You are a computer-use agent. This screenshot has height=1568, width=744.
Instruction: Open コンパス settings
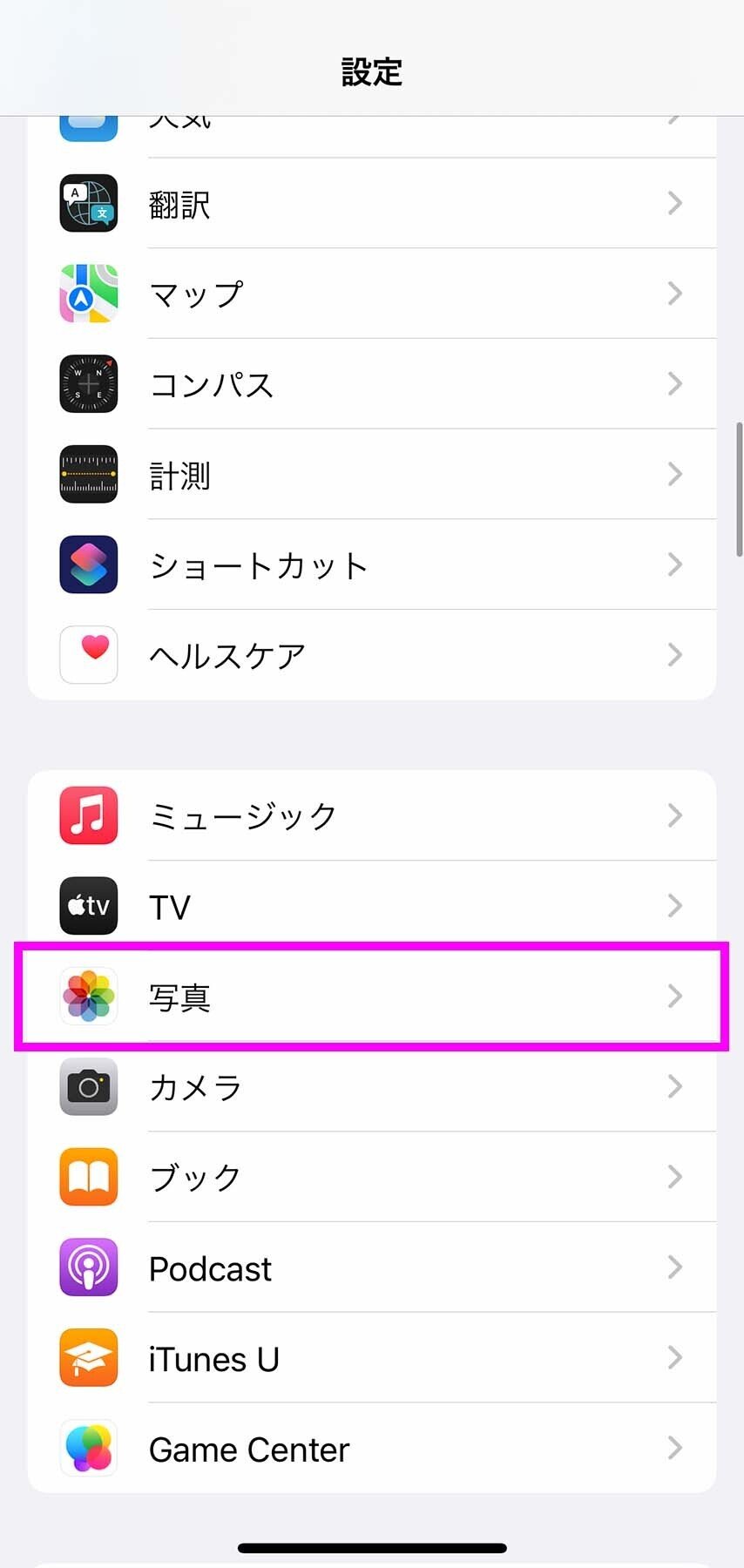point(372,384)
